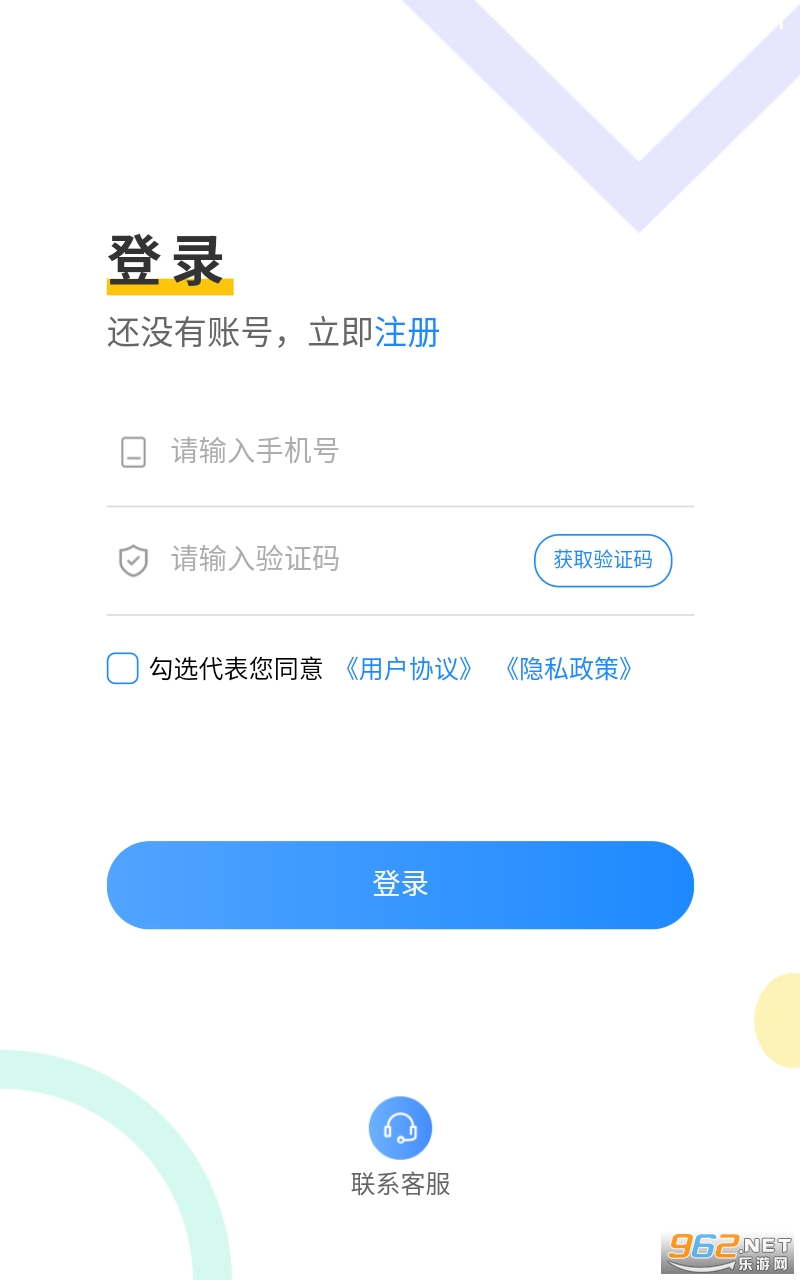This screenshot has width=800, height=1280.
Task: Check the agreement consent checkbox
Action: (123, 668)
